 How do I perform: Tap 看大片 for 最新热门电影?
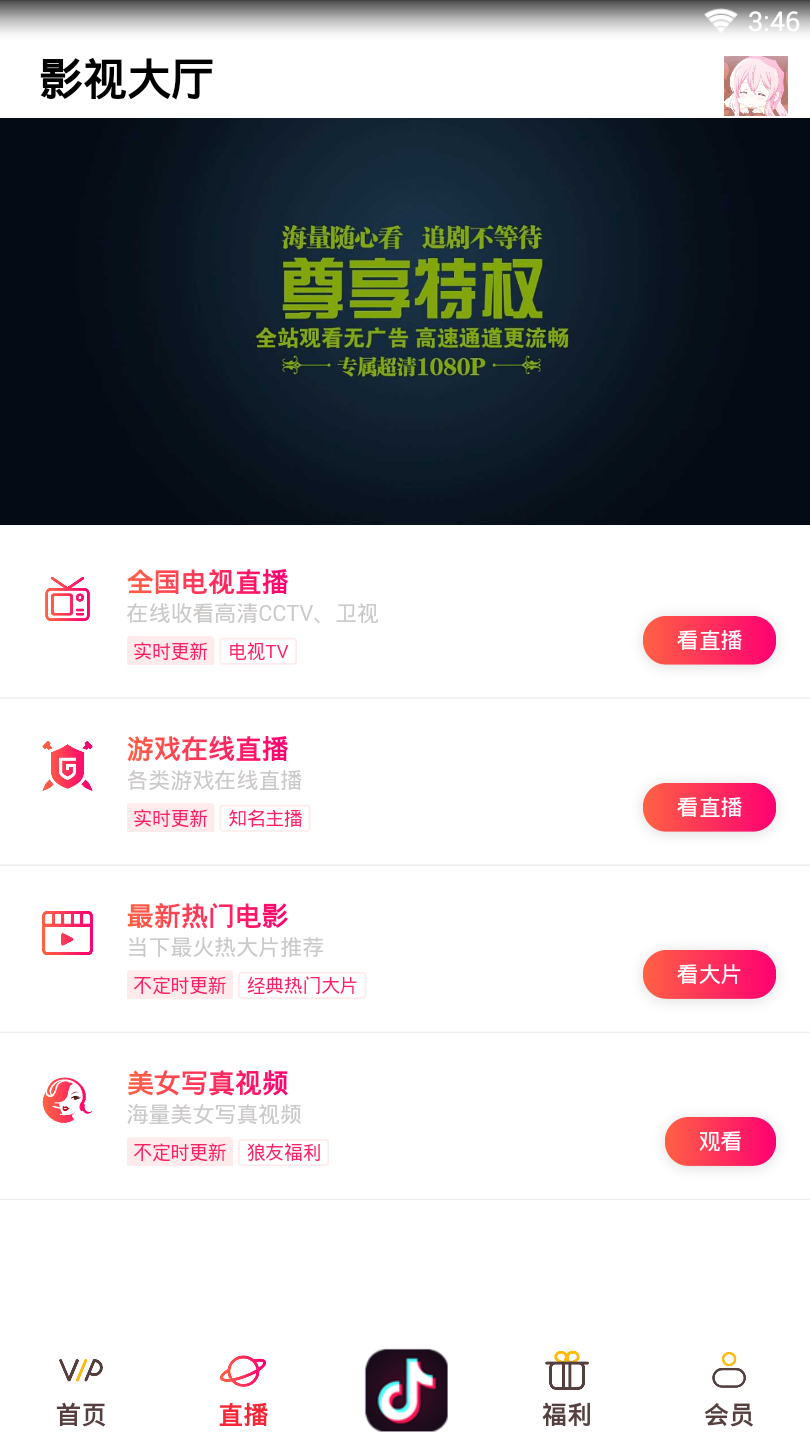pos(709,974)
